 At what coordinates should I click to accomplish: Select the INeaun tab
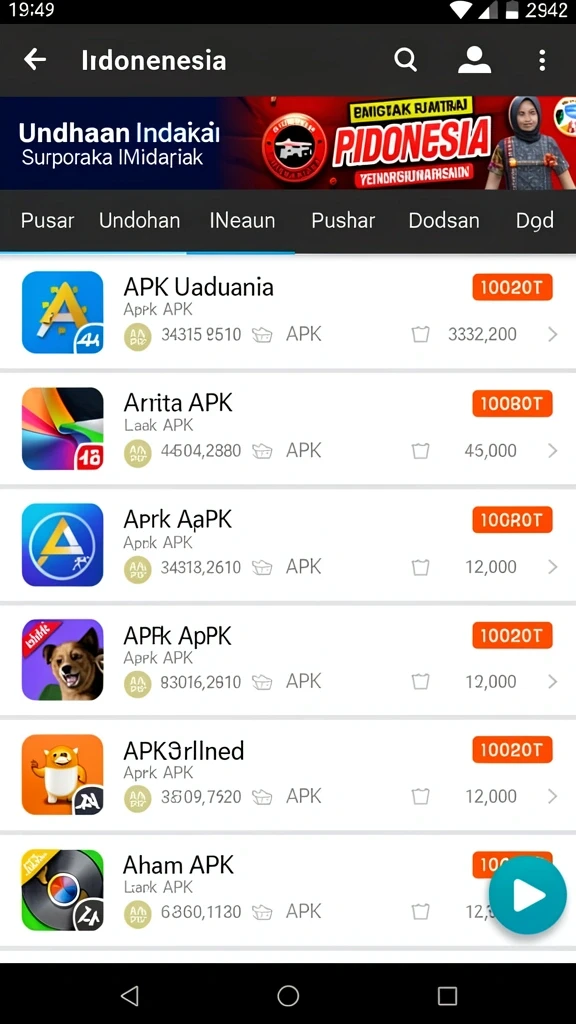coord(242,221)
